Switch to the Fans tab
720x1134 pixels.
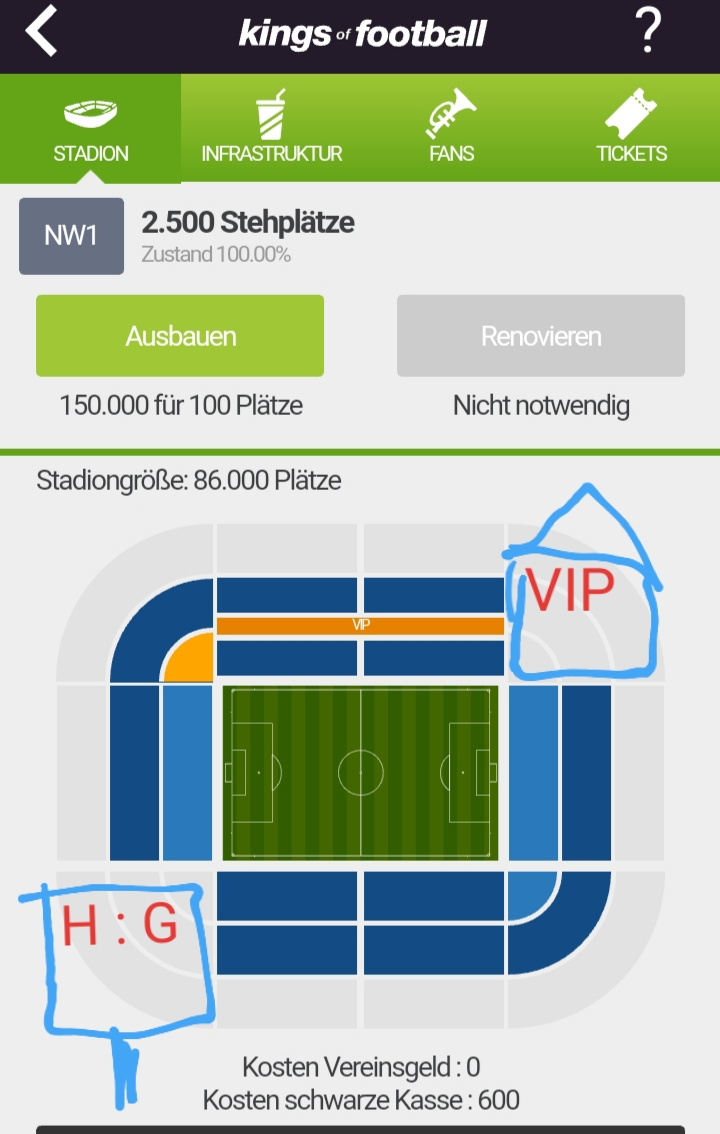pyautogui.click(x=452, y=128)
